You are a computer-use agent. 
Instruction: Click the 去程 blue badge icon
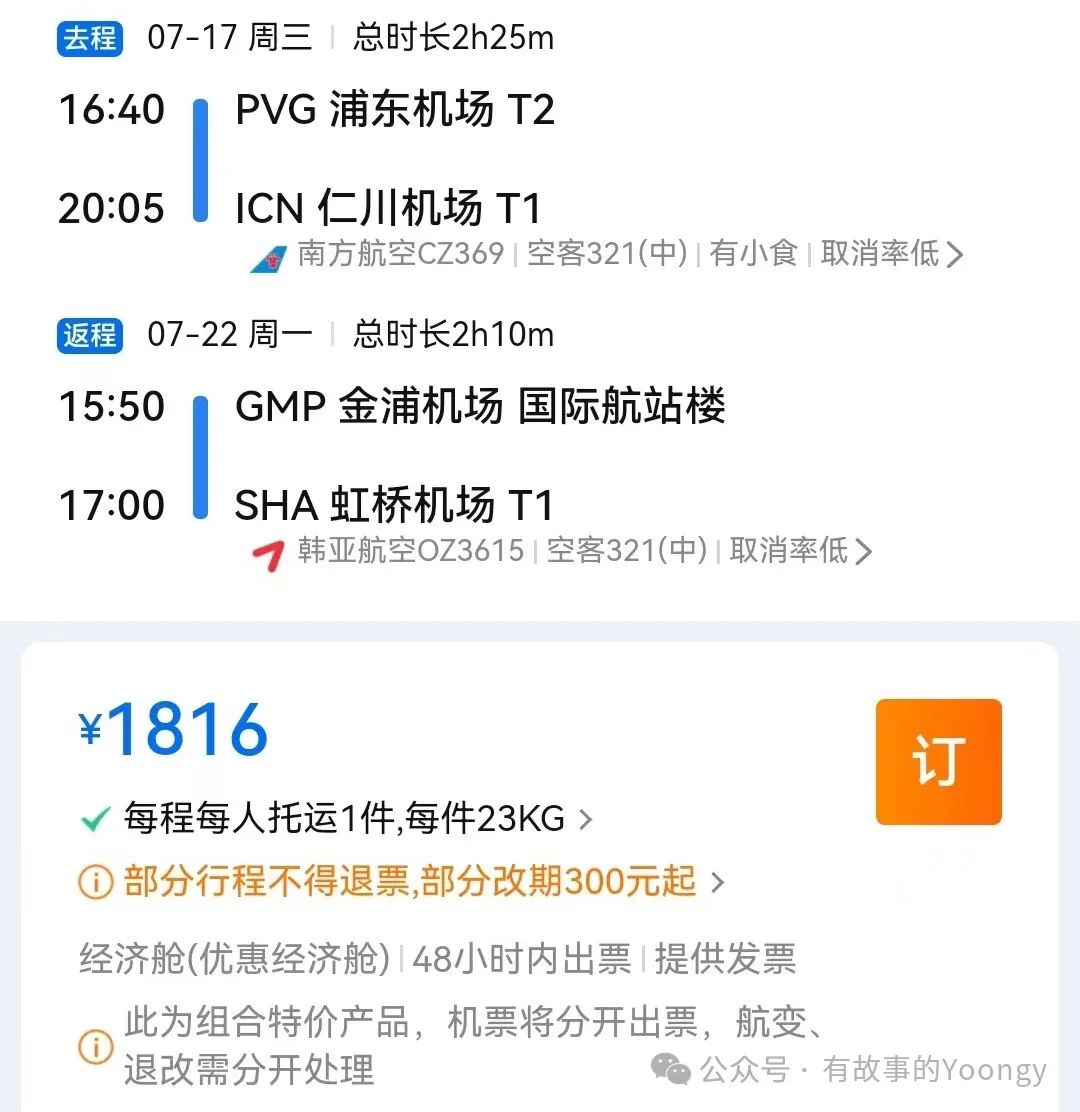click(88, 37)
